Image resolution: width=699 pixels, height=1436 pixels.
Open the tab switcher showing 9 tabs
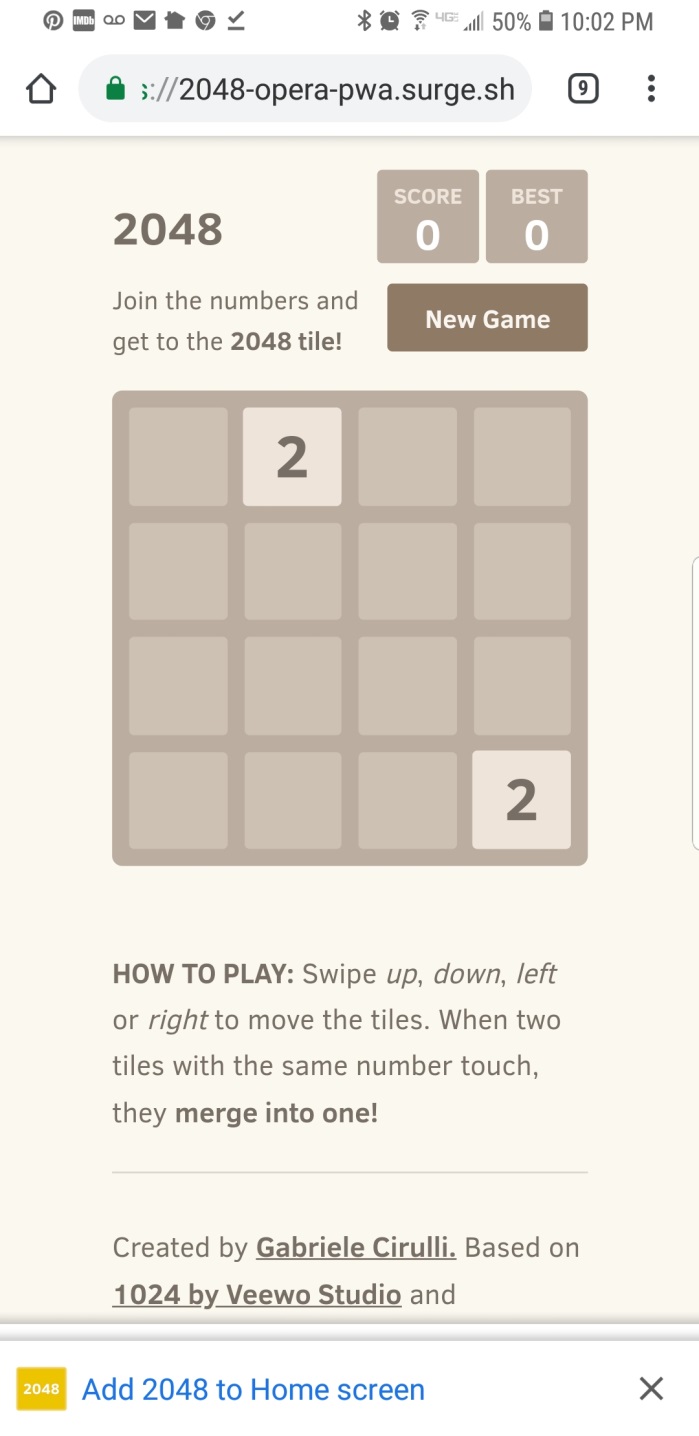coord(583,89)
